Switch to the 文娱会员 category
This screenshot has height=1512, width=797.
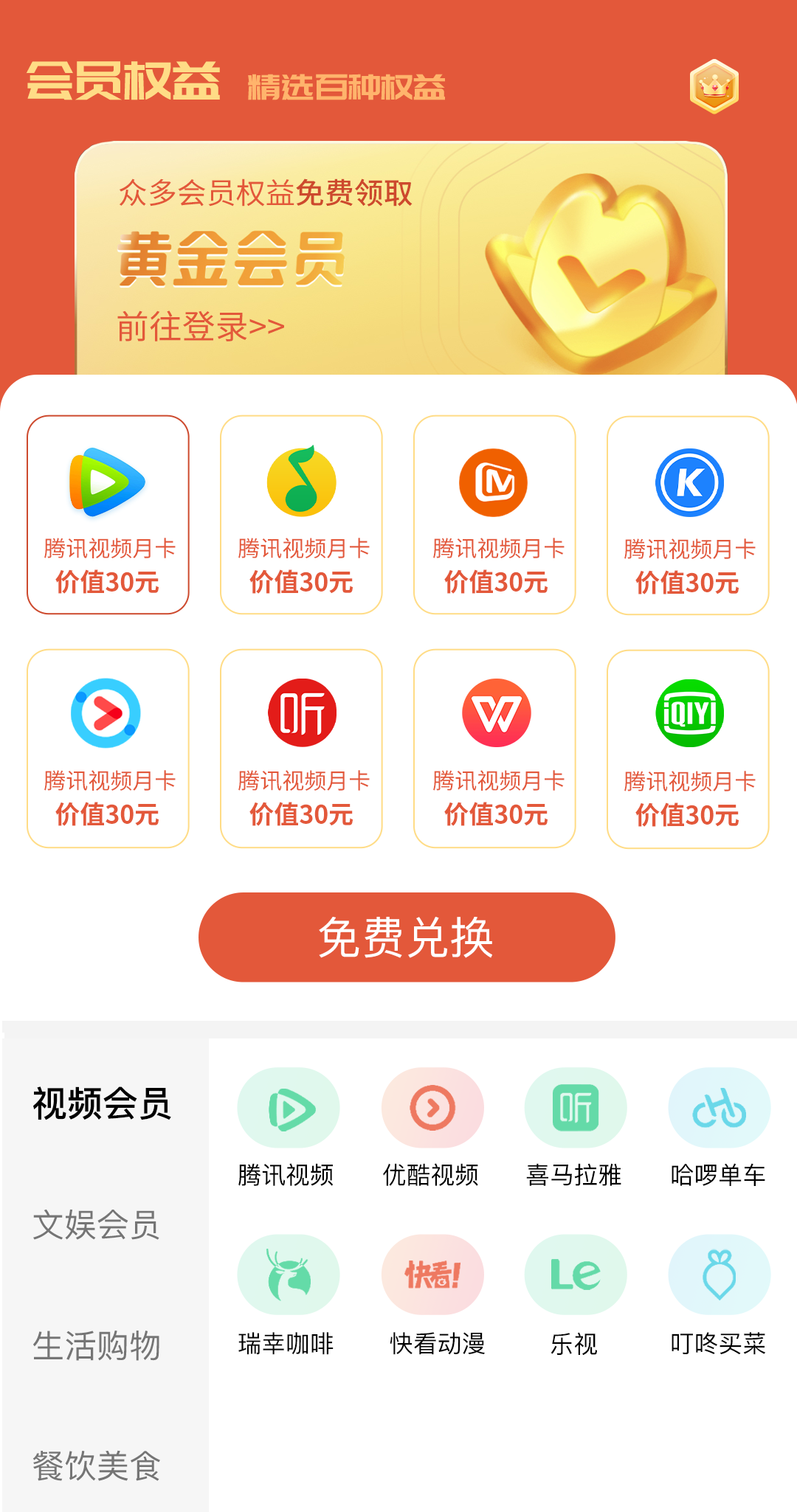coord(96,1224)
